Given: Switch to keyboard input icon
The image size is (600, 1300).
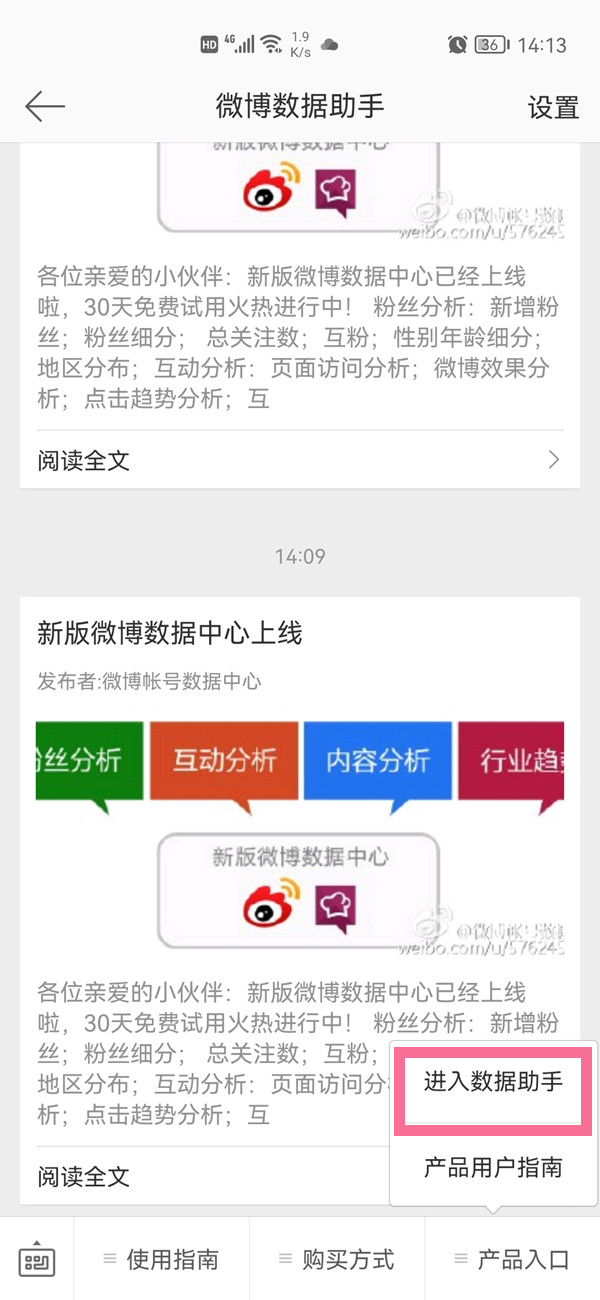Looking at the screenshot, I should point(37,1260).
